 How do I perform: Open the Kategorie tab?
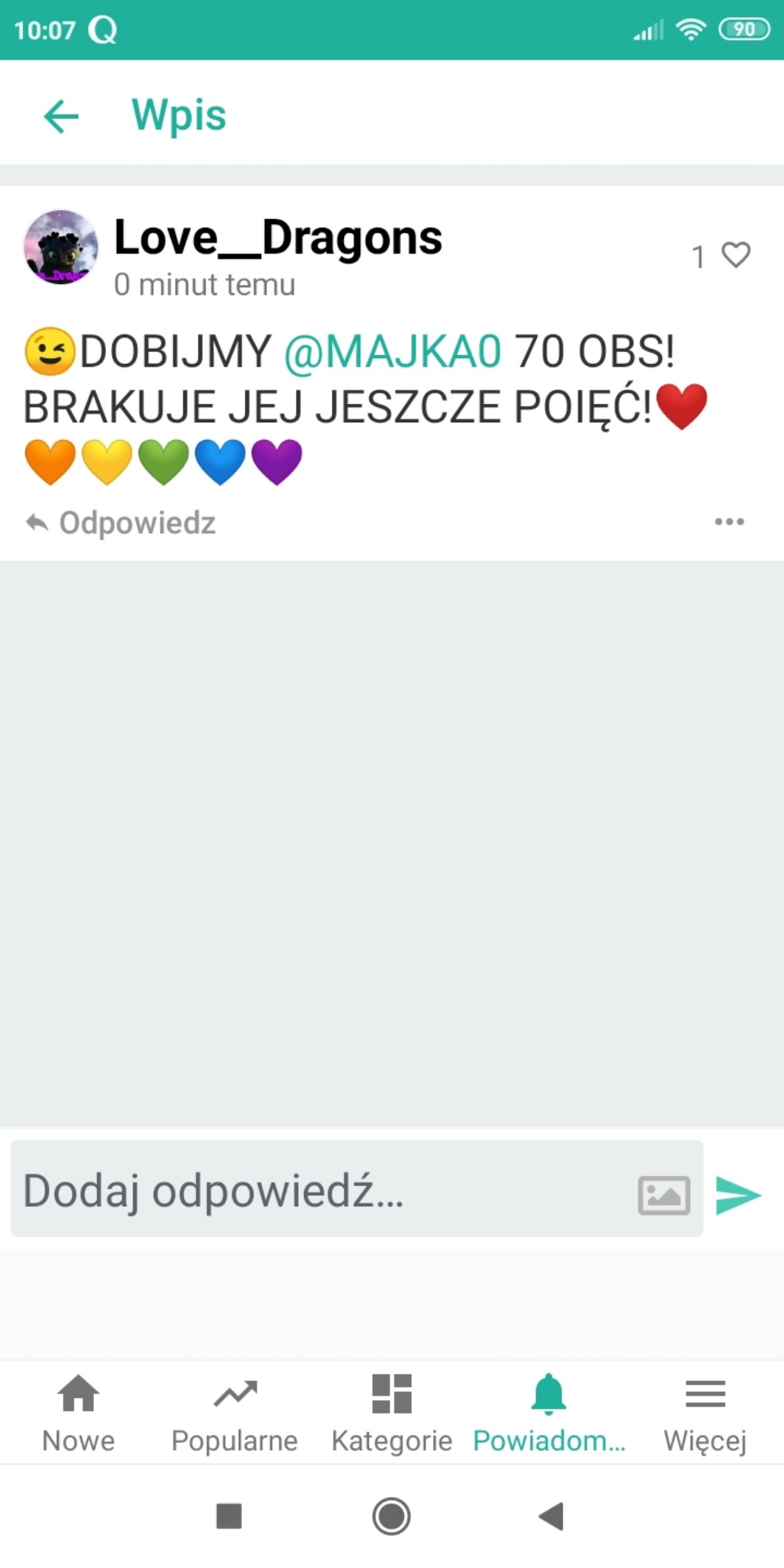point(391,1413)
